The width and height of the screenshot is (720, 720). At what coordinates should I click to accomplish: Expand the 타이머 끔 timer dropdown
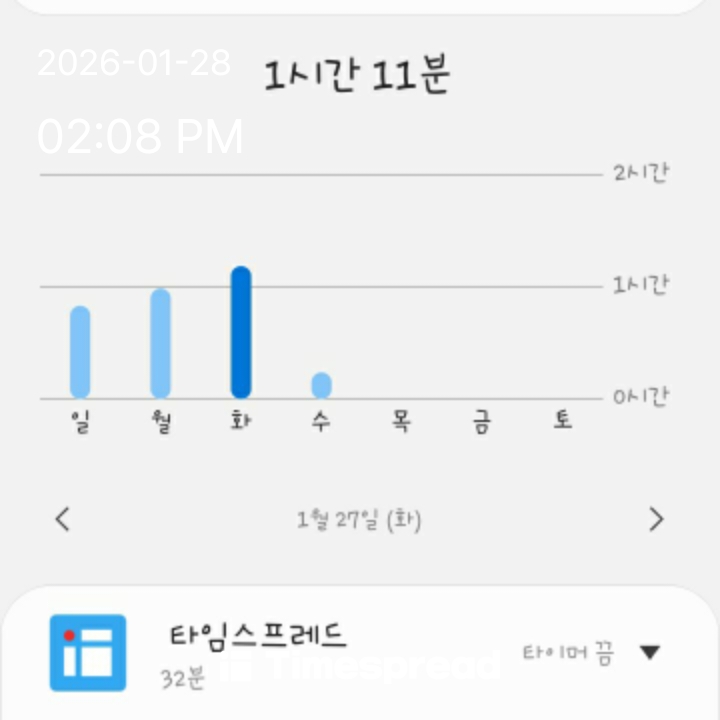(649, 653)
